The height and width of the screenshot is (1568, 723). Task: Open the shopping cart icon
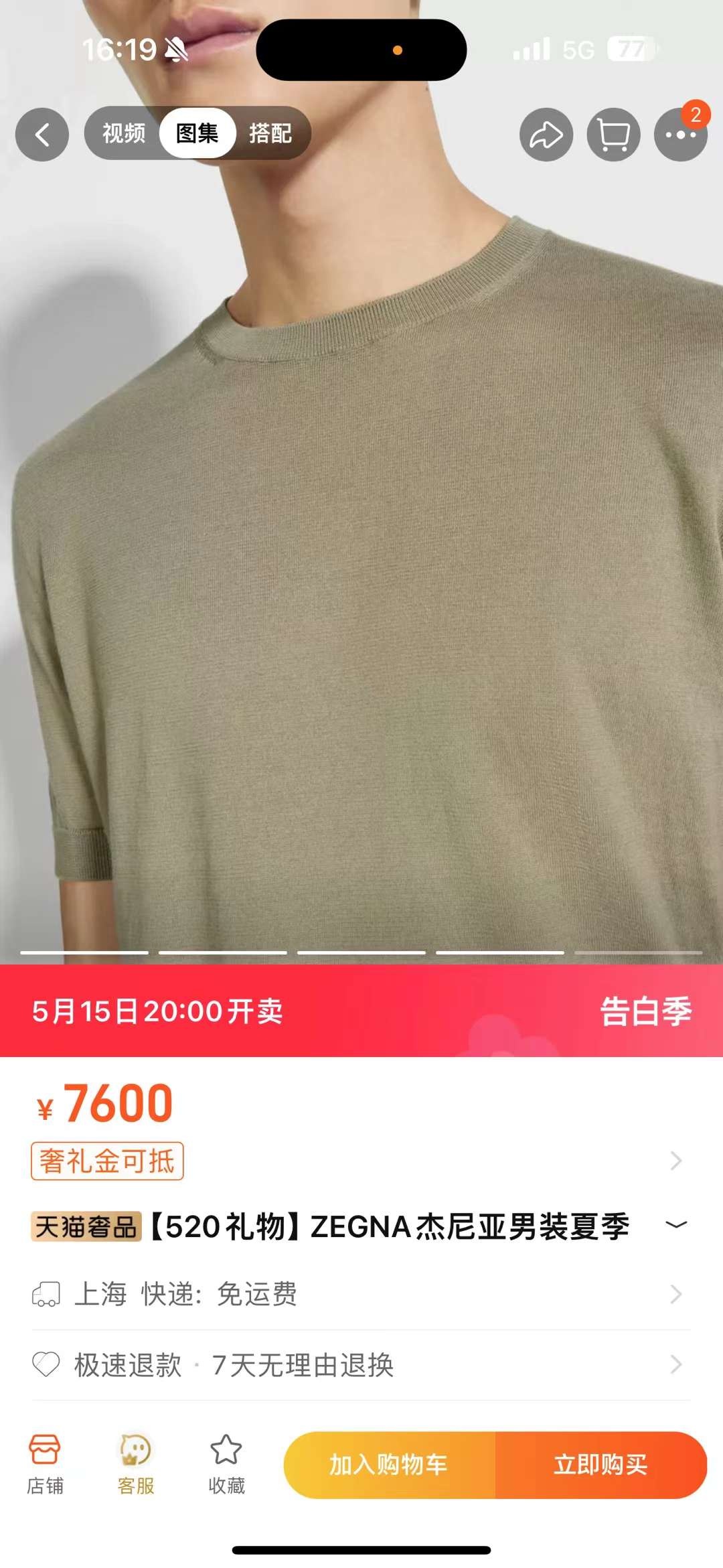coord(613,135)
